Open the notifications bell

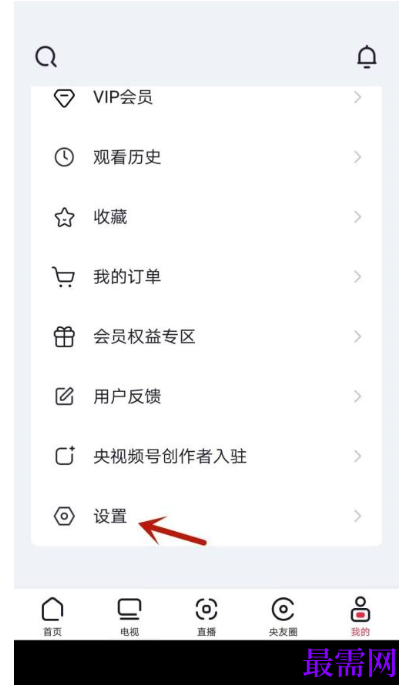[367, 57]
